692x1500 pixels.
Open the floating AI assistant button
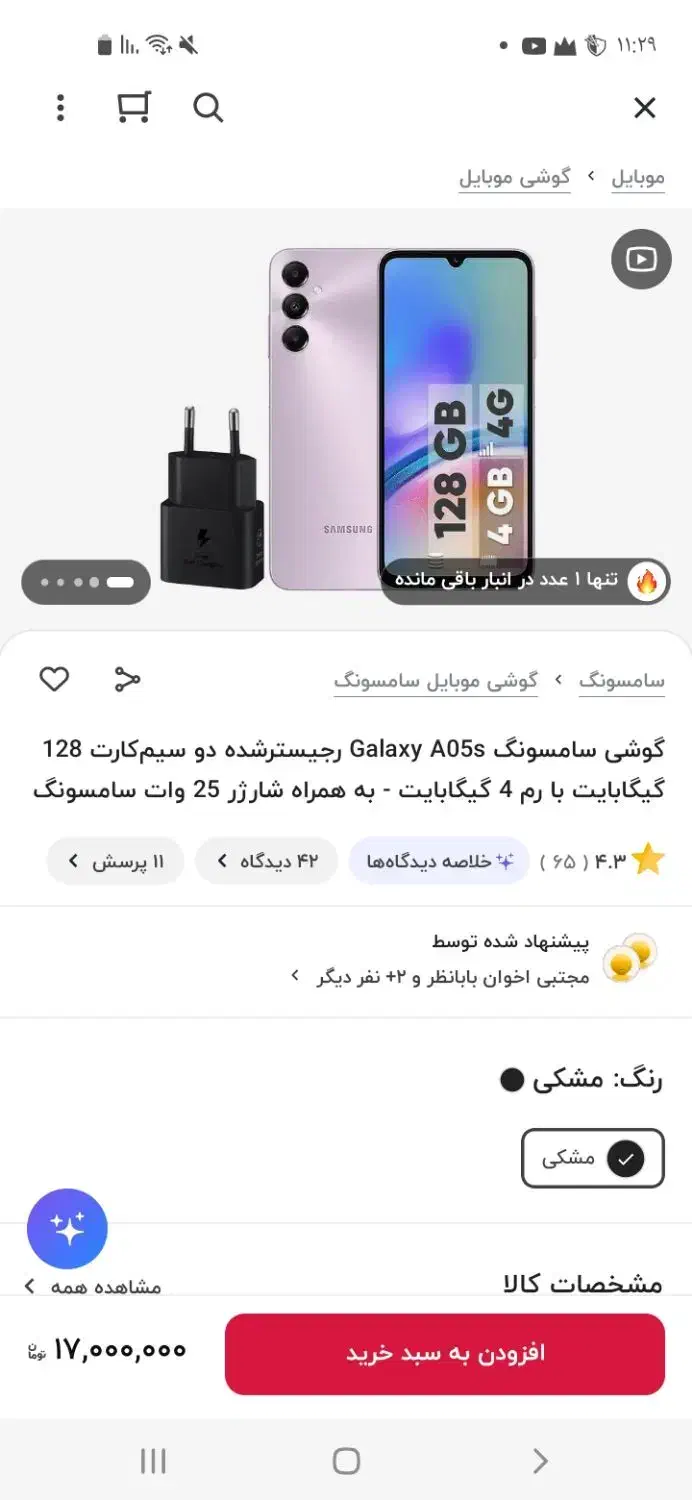click(x=67, y=1229)
